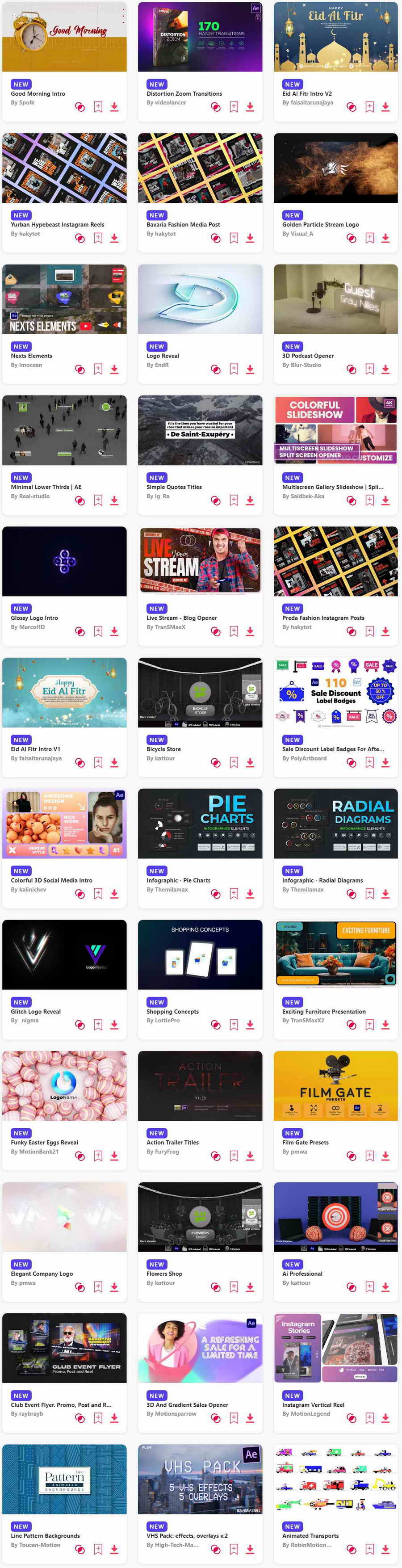Screen dimensions: 402x1568
Task: Download Distortion Zoom Transitions
Action: click(x=250, y=107)
